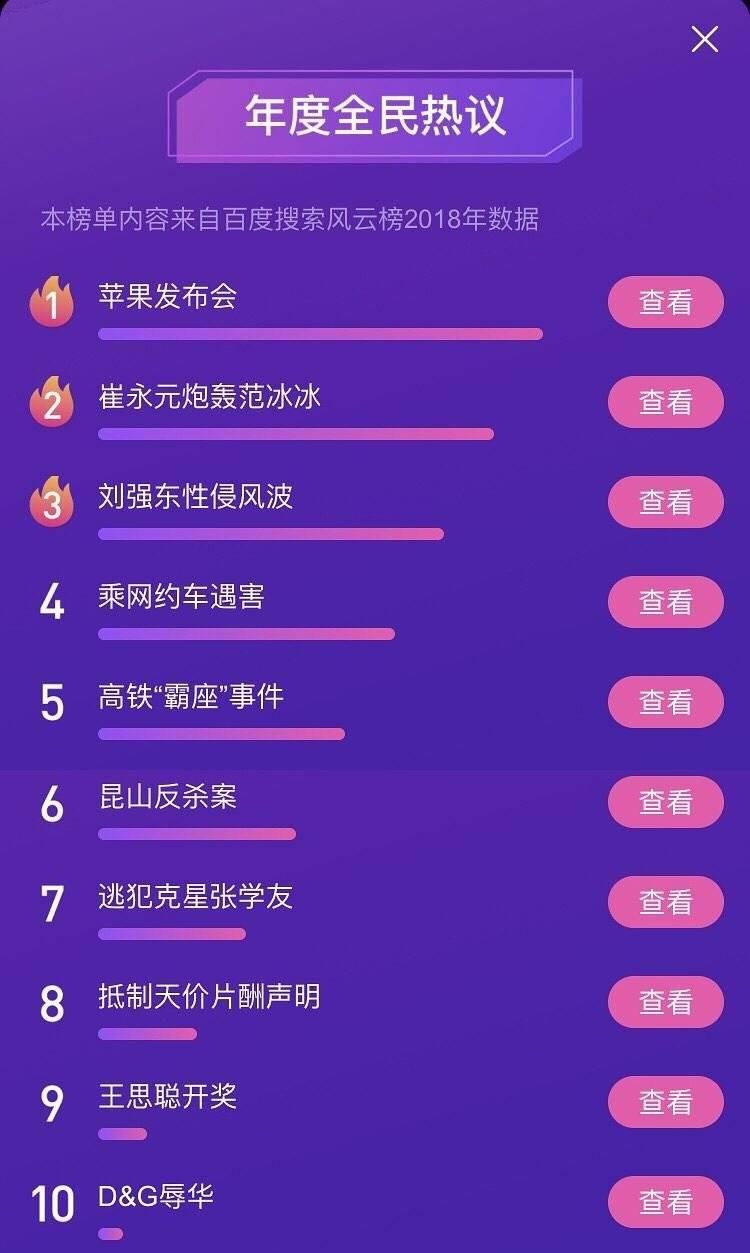
Task: View the 高铁"霸座"事件 topic
Action: coord(666,702)
